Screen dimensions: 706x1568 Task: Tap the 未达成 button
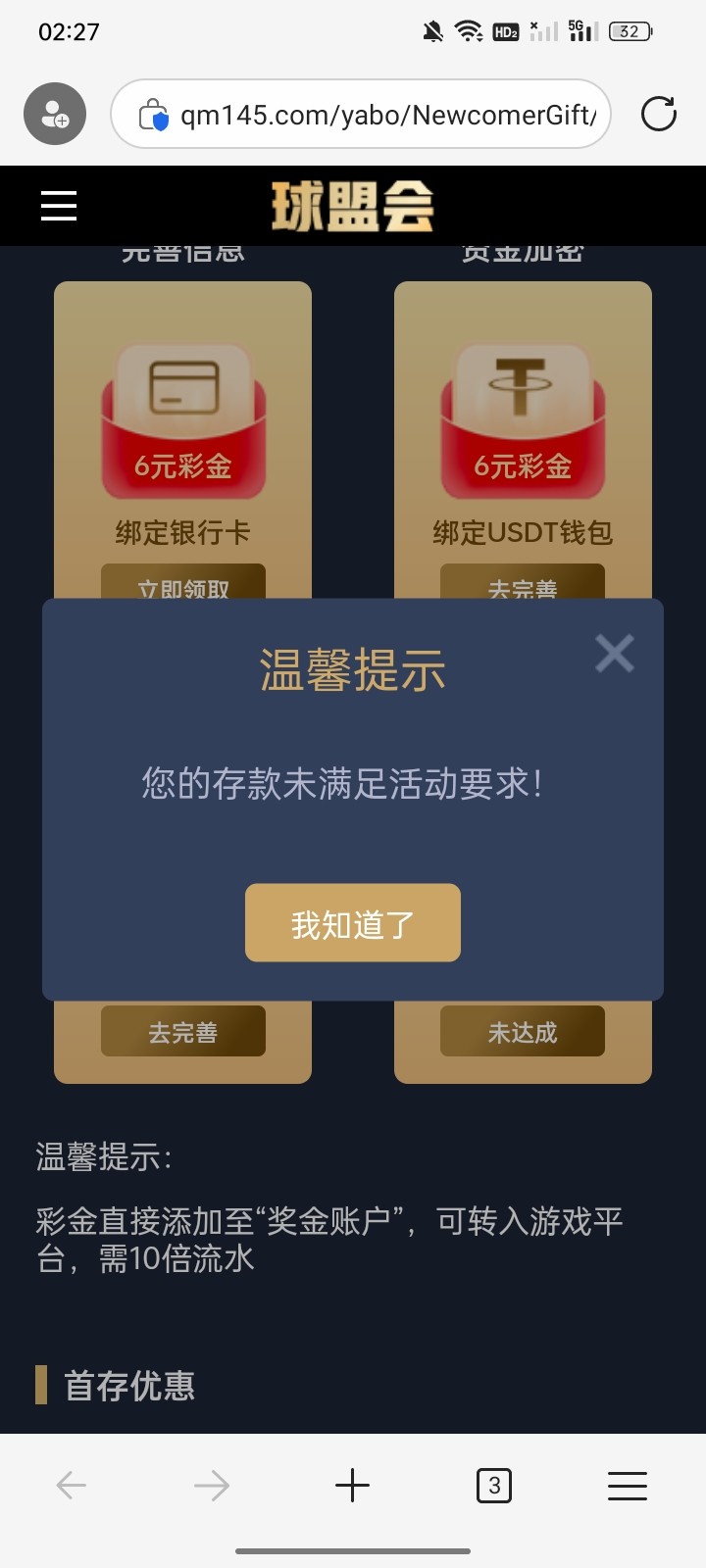pyautogui.click(x=523, y=1032)
